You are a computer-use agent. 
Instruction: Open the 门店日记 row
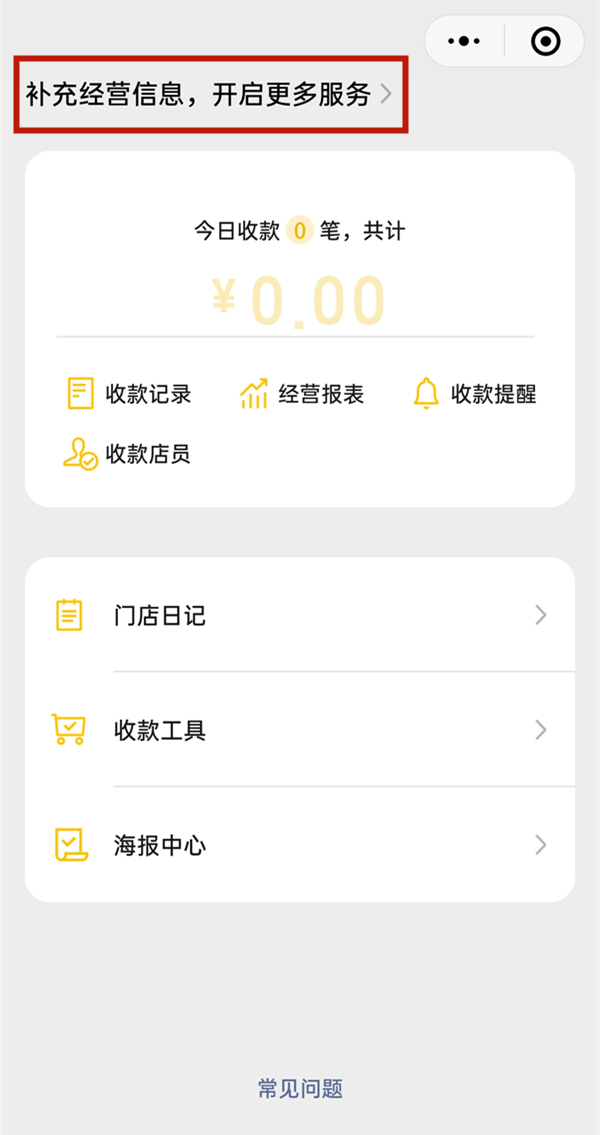click(300, 614)
